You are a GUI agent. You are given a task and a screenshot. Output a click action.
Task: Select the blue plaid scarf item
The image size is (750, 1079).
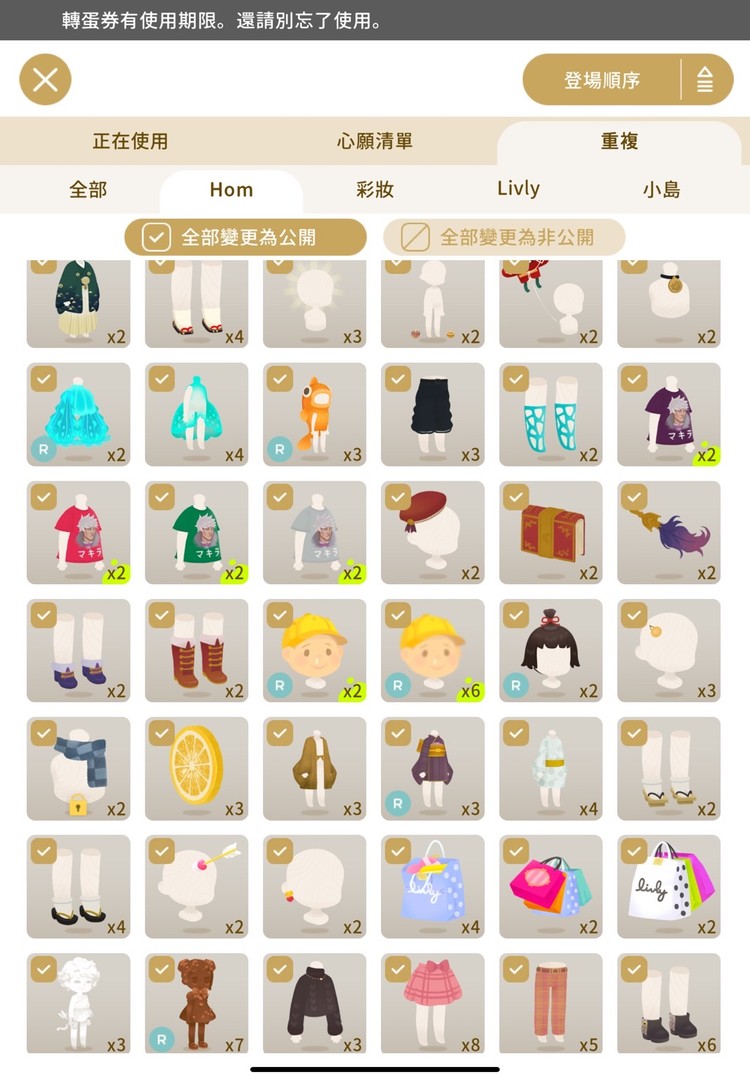[78, 769]
